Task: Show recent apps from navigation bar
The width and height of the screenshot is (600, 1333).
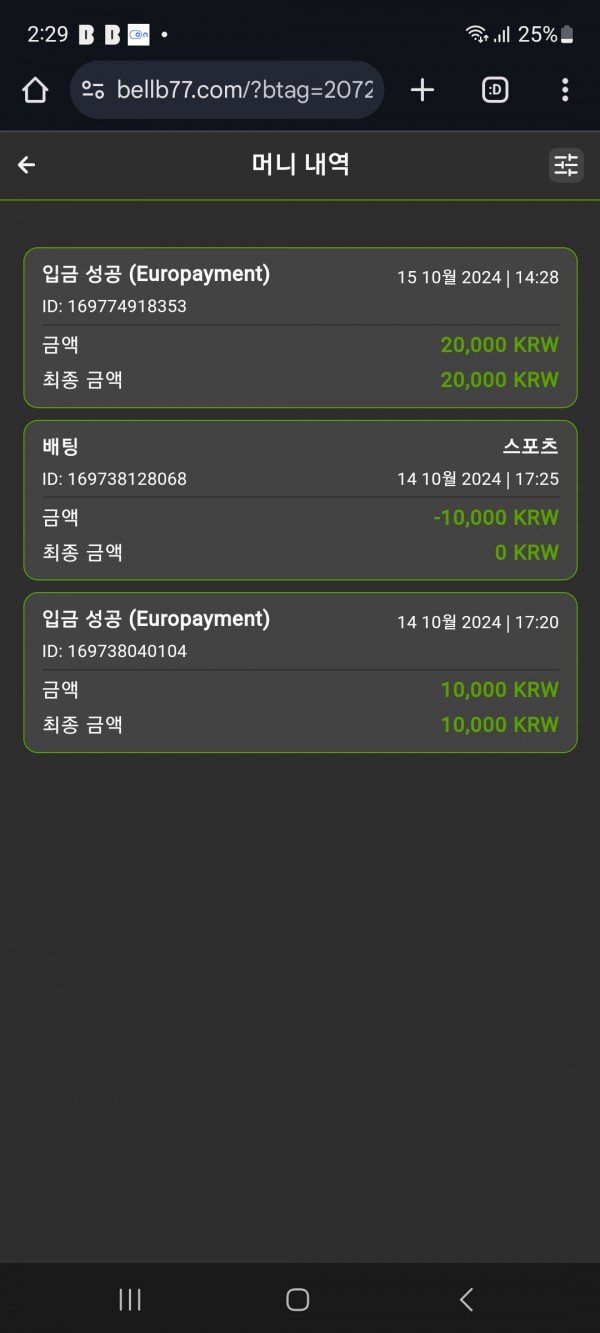Action: 130,1299
